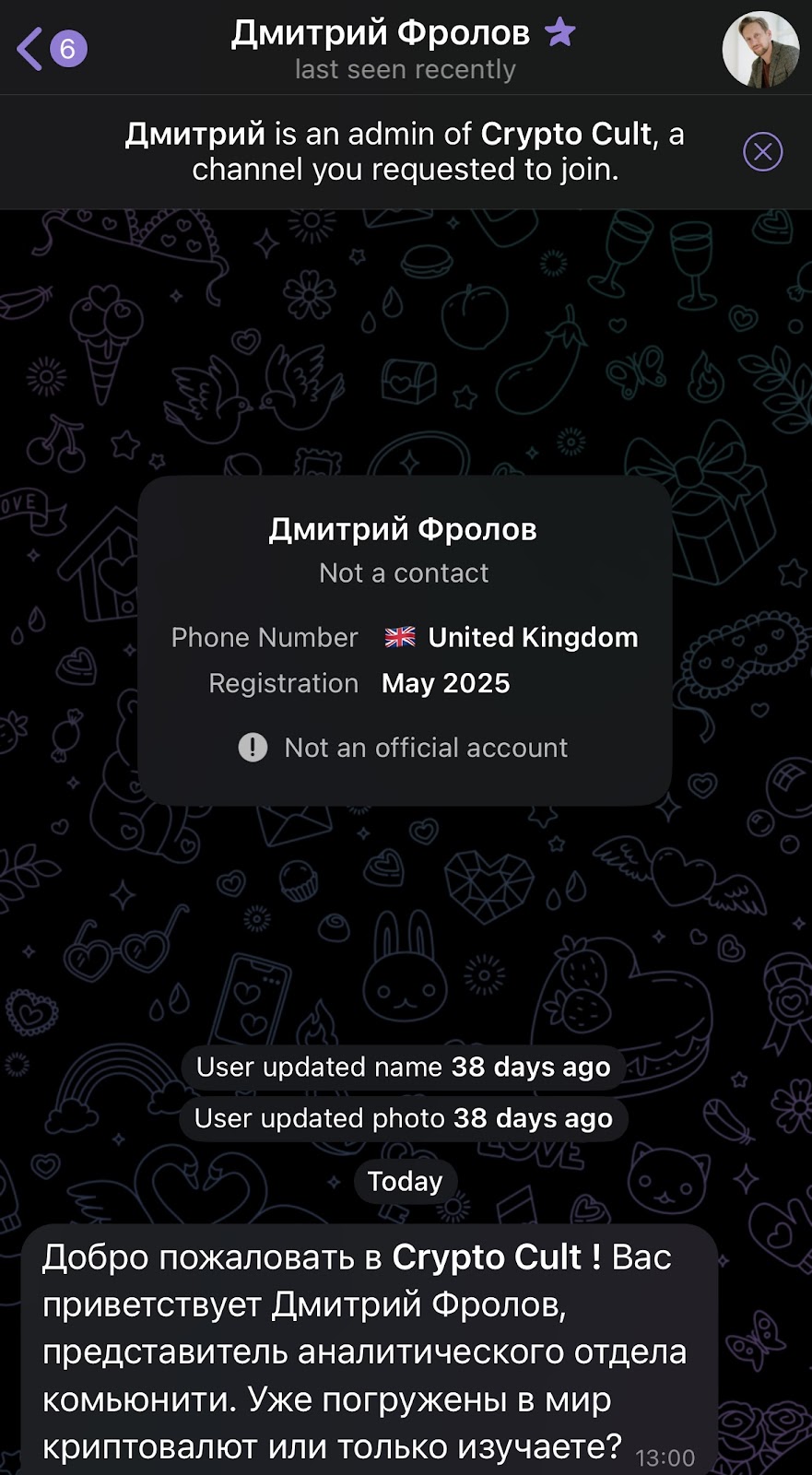Dismiss the Crypto Cult admin banner
This screenshot has height=1475, width=812.
[x=762, y=152]
